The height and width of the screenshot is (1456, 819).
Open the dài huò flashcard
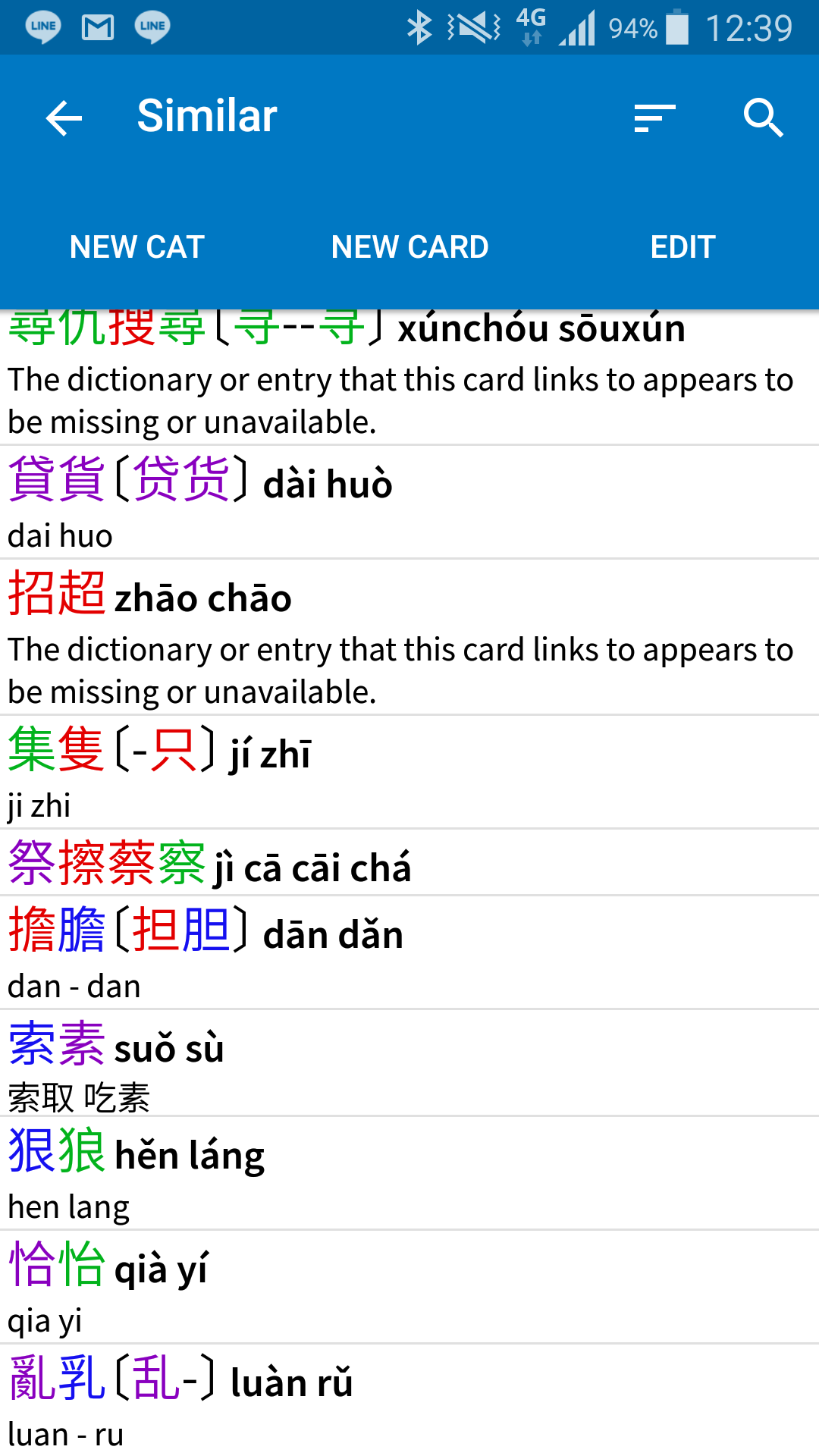coord(409,502)
